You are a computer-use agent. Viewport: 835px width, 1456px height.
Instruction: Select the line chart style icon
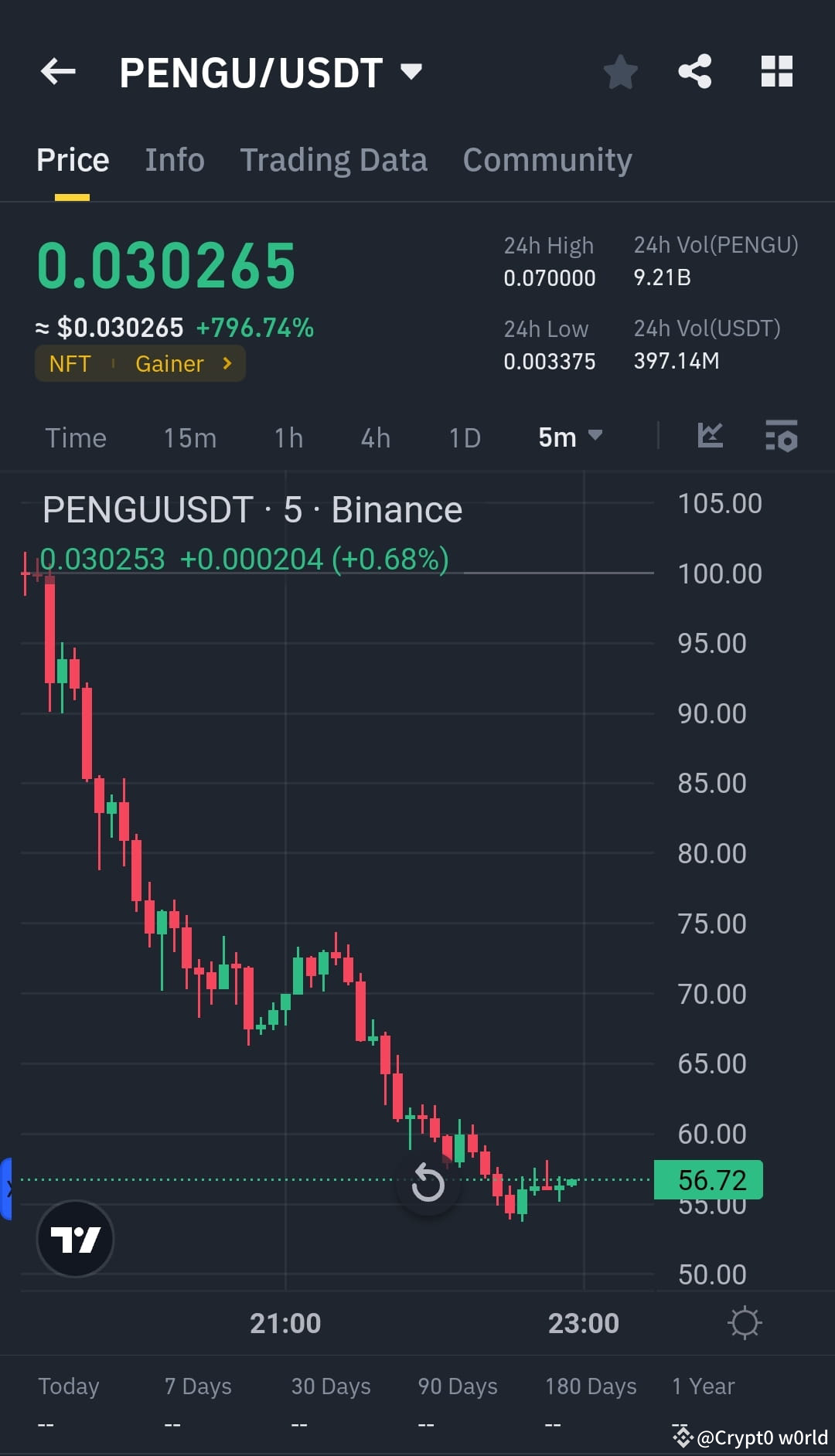(x=710, y=437)
